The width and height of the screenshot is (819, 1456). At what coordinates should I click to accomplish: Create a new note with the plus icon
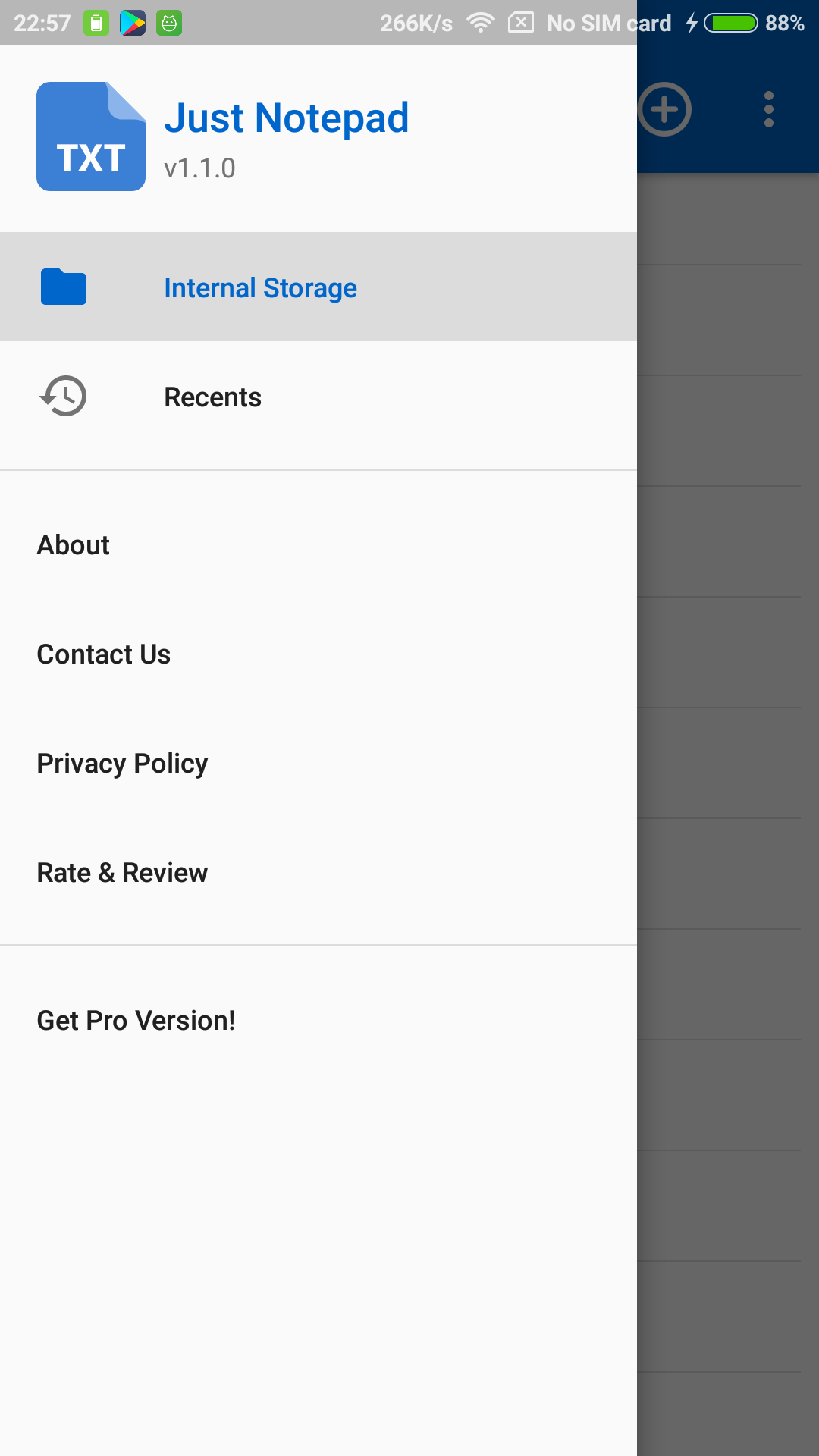click(664, 110)
